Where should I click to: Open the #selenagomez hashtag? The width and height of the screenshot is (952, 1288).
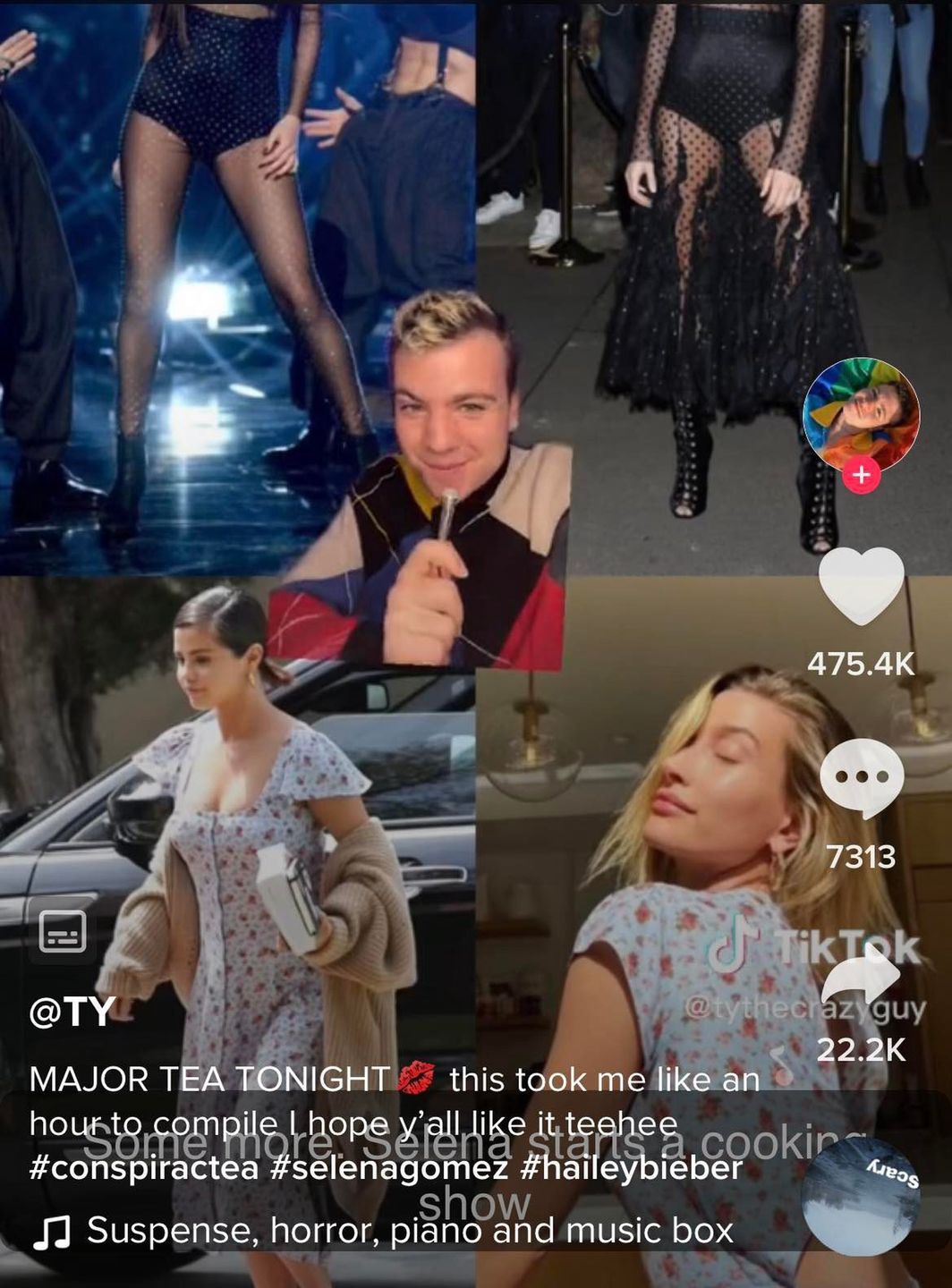point(387,1168)
